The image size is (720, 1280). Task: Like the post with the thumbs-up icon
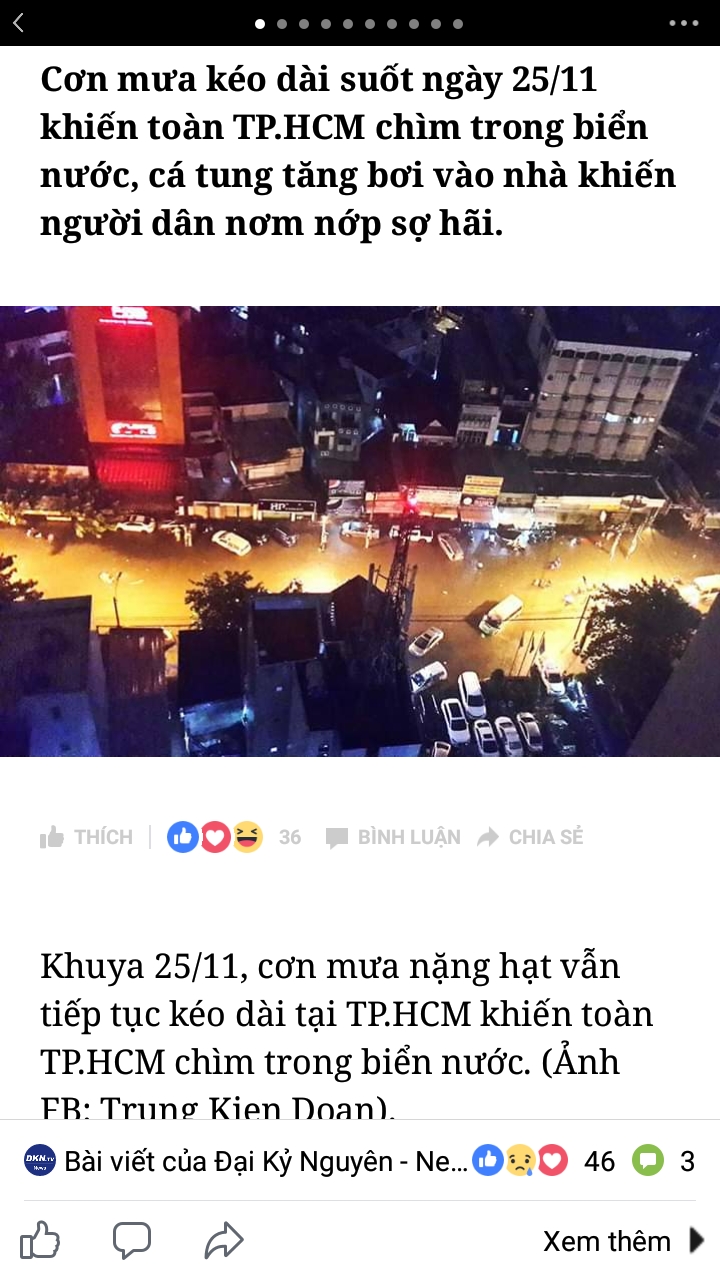tap(40, 1241)
